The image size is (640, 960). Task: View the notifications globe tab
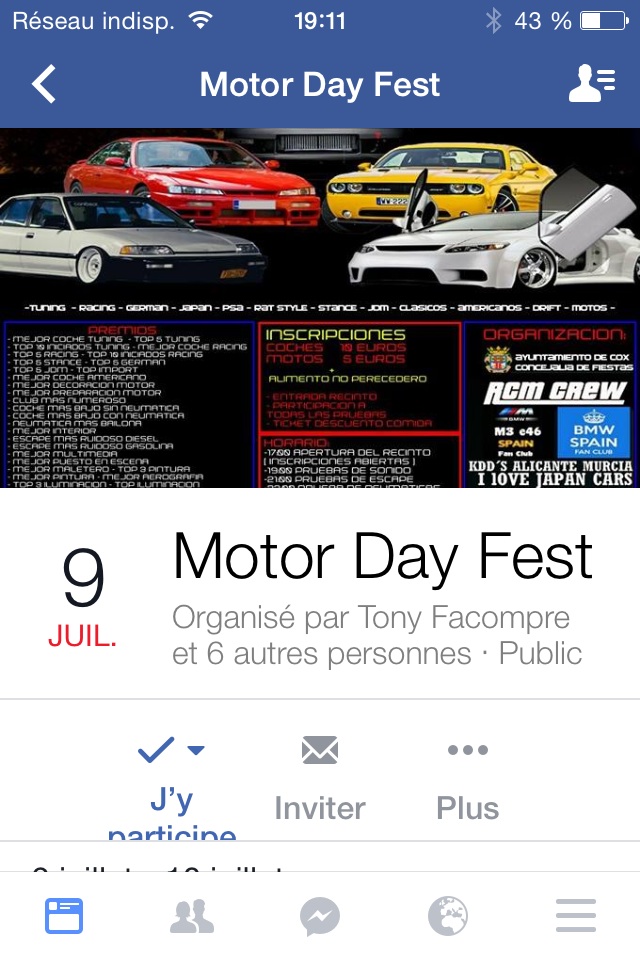tap(448, 916)
